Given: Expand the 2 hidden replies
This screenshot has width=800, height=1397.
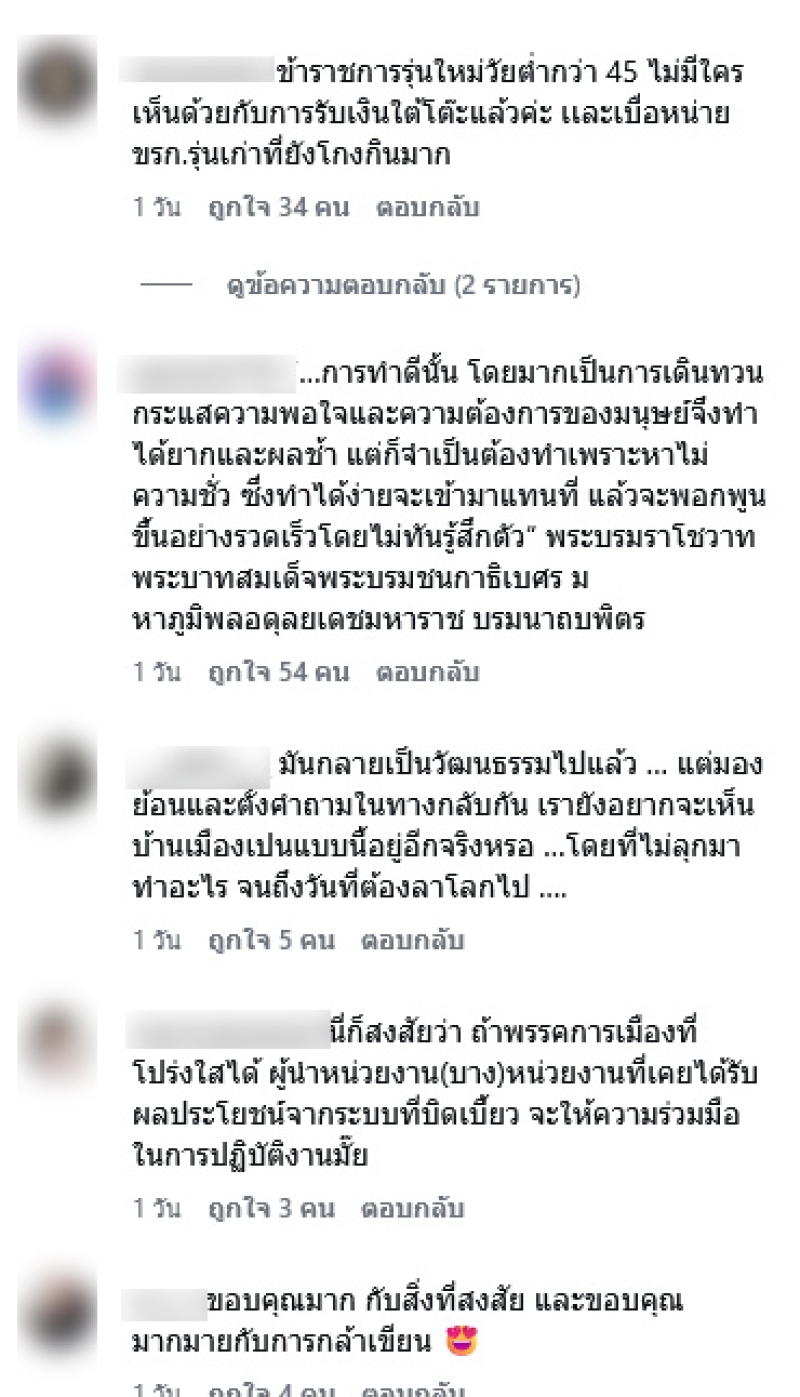Looking at the screenshot, I should 403,287.
